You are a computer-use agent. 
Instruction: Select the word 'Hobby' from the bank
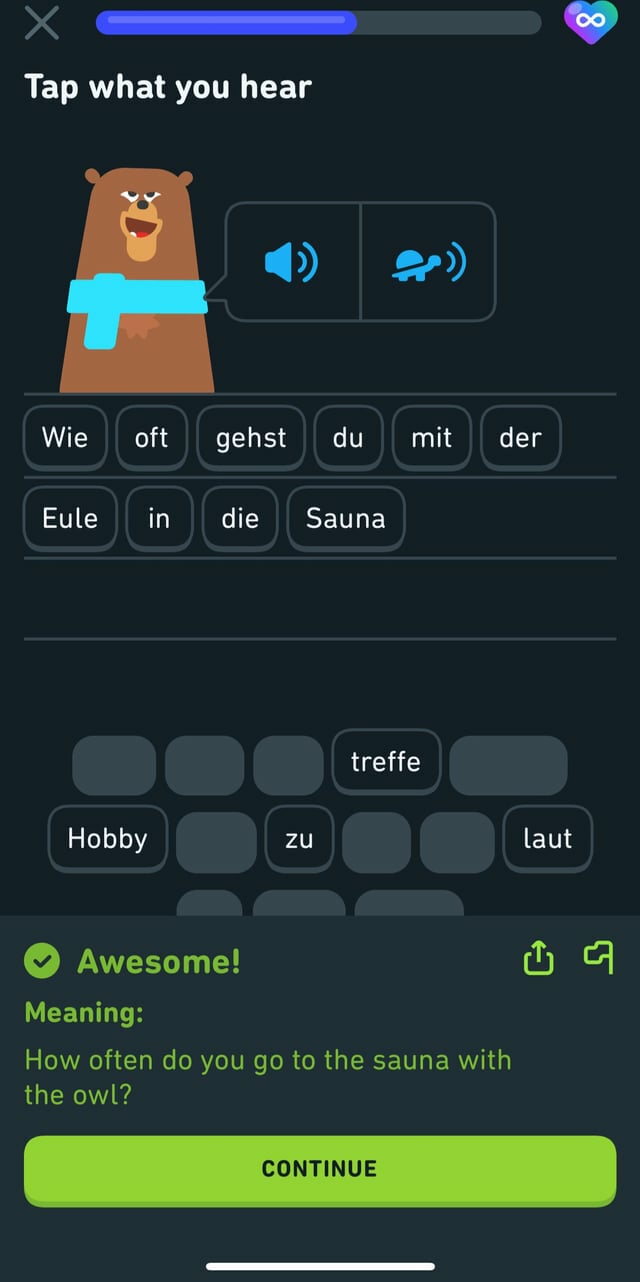tap(107, 838)
